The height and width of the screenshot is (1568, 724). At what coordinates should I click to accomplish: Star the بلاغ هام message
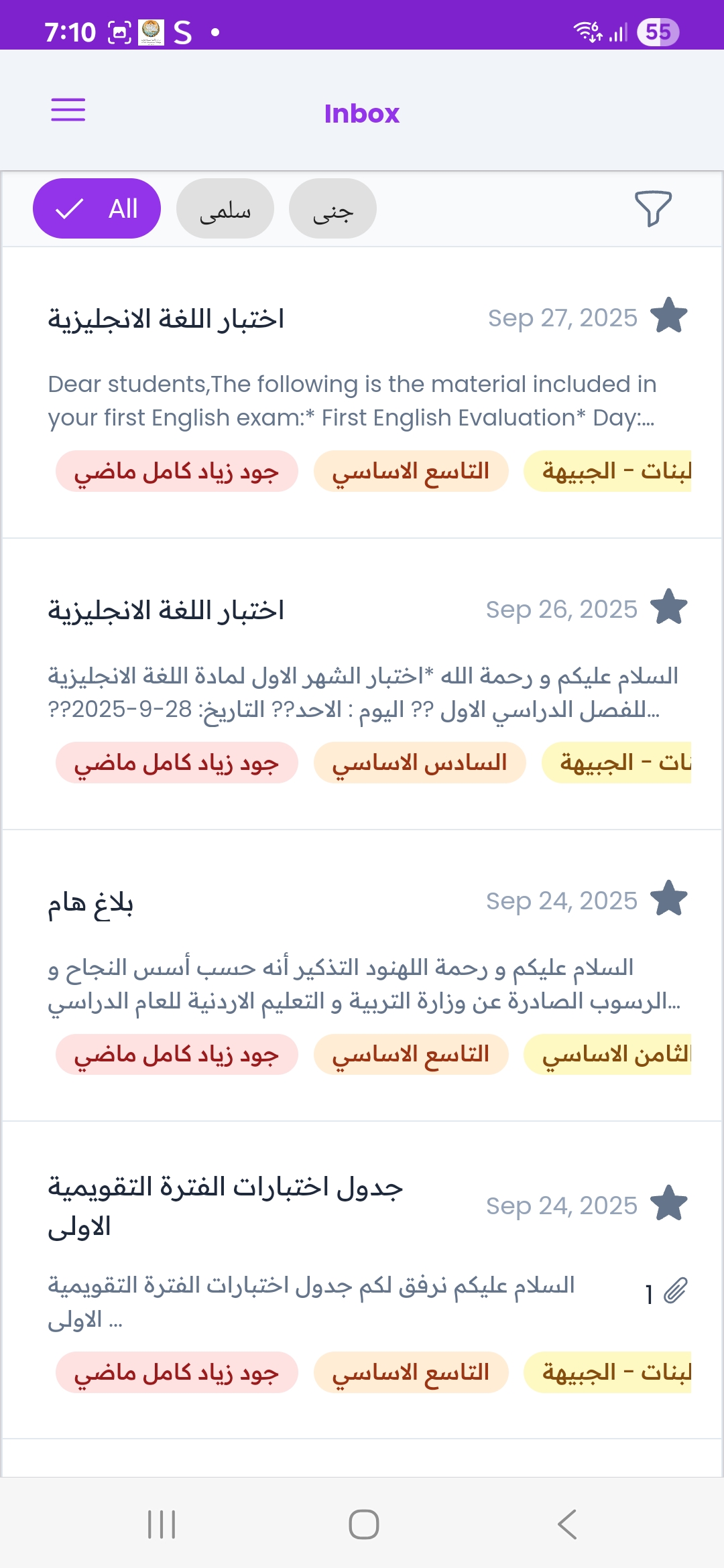[669, 899]
